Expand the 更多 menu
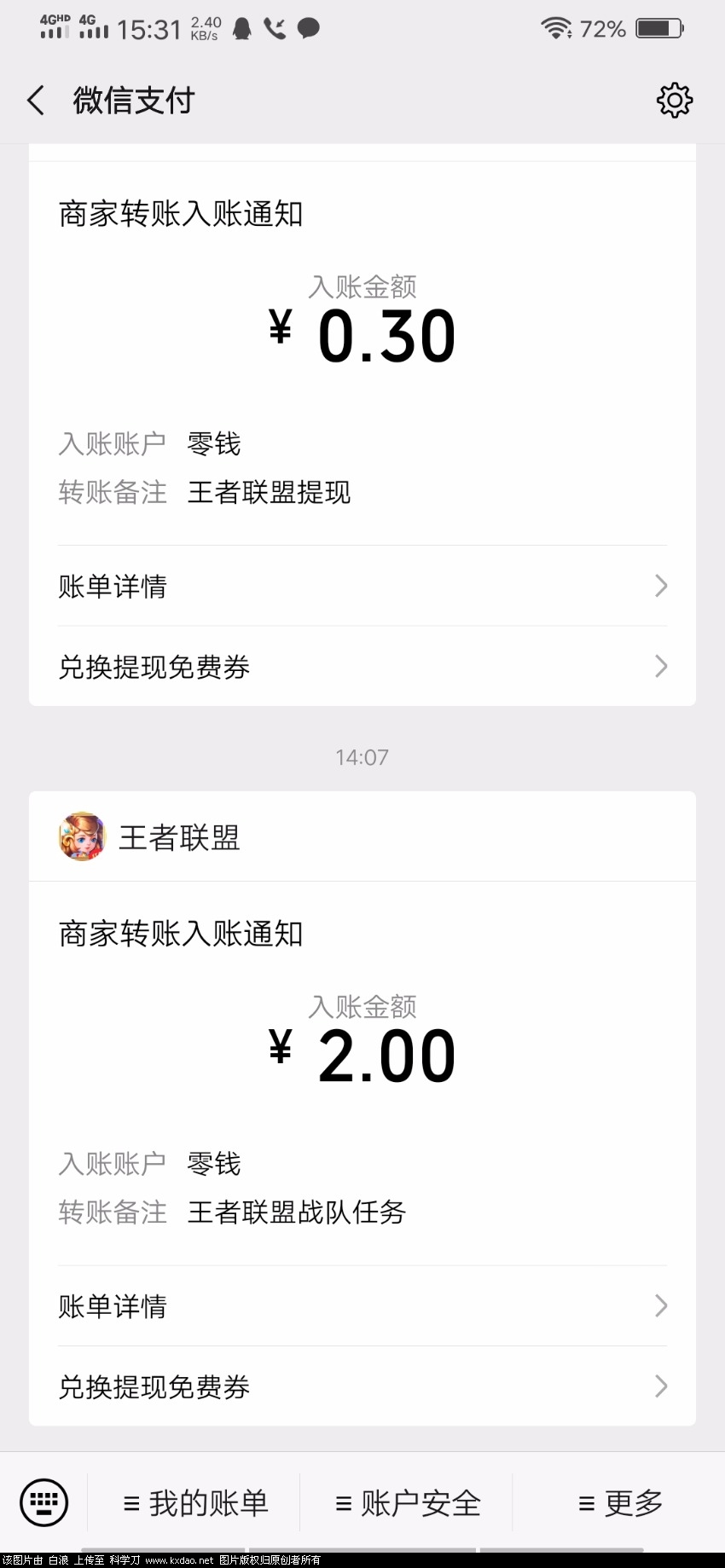This screenshot has height=1568, width=725. tap(620, 1503)
